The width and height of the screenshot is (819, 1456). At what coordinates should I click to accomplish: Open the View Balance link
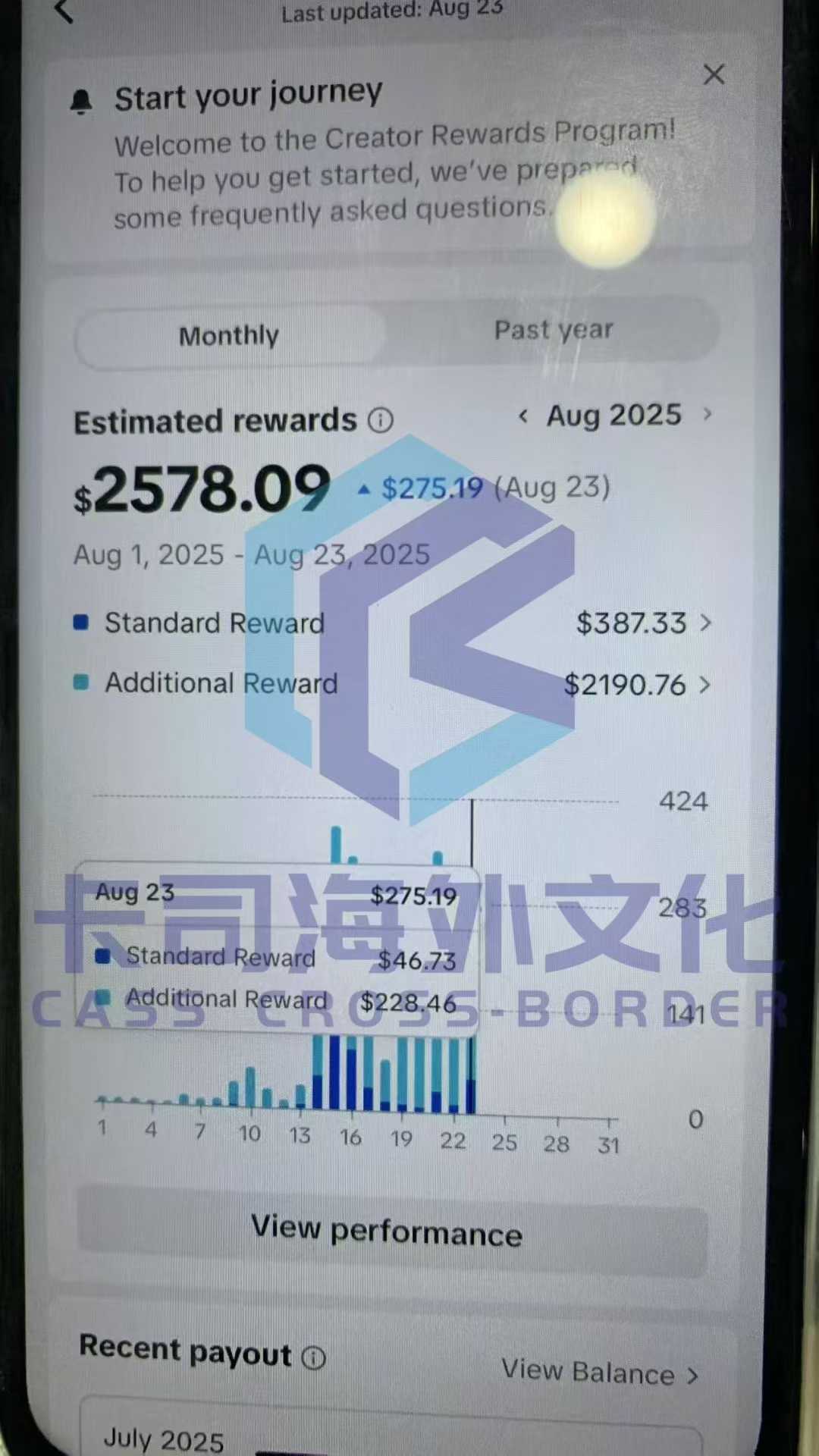599,1373
